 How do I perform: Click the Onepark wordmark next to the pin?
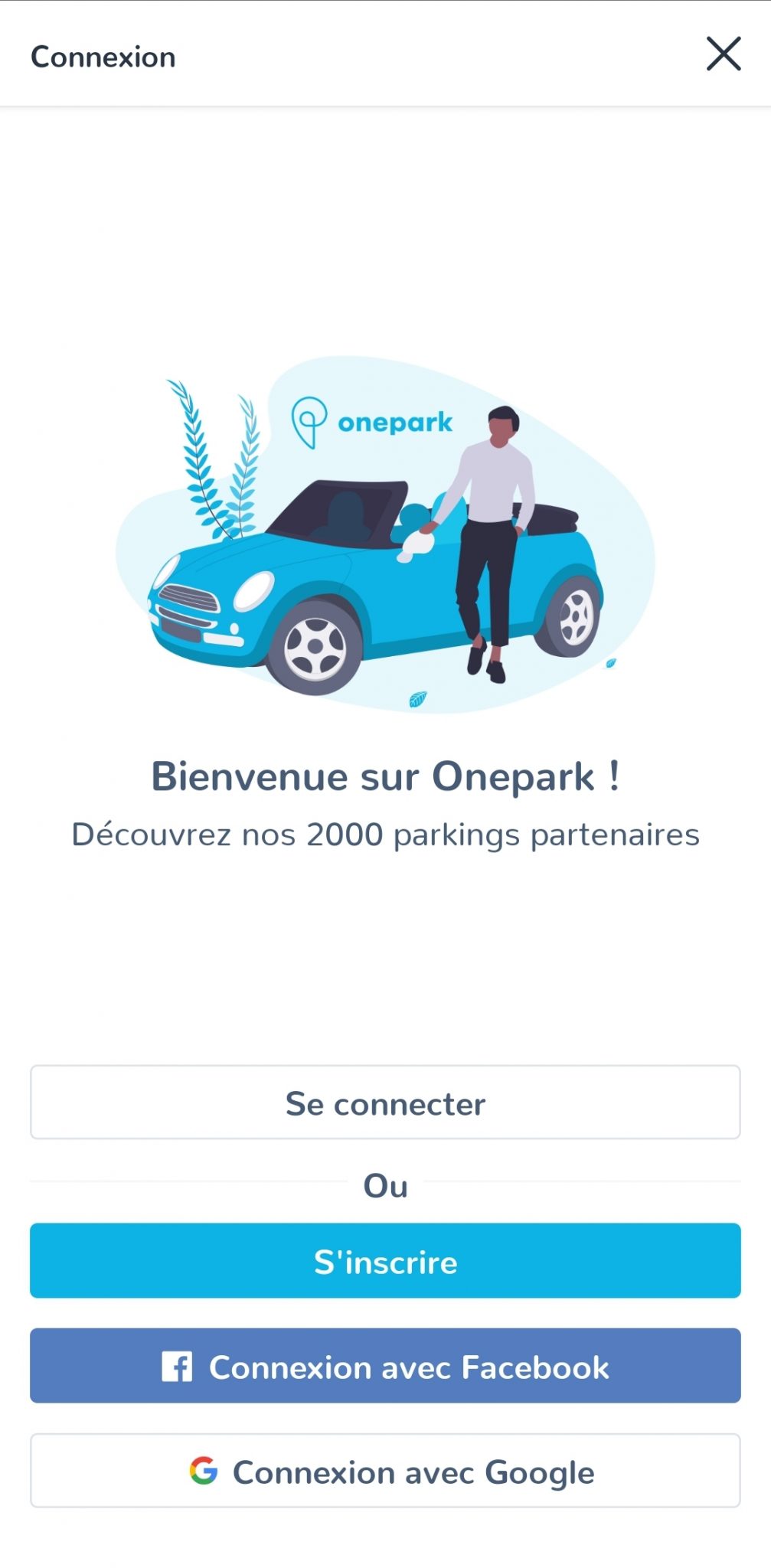pyautogui.click(x=395, y=422)
